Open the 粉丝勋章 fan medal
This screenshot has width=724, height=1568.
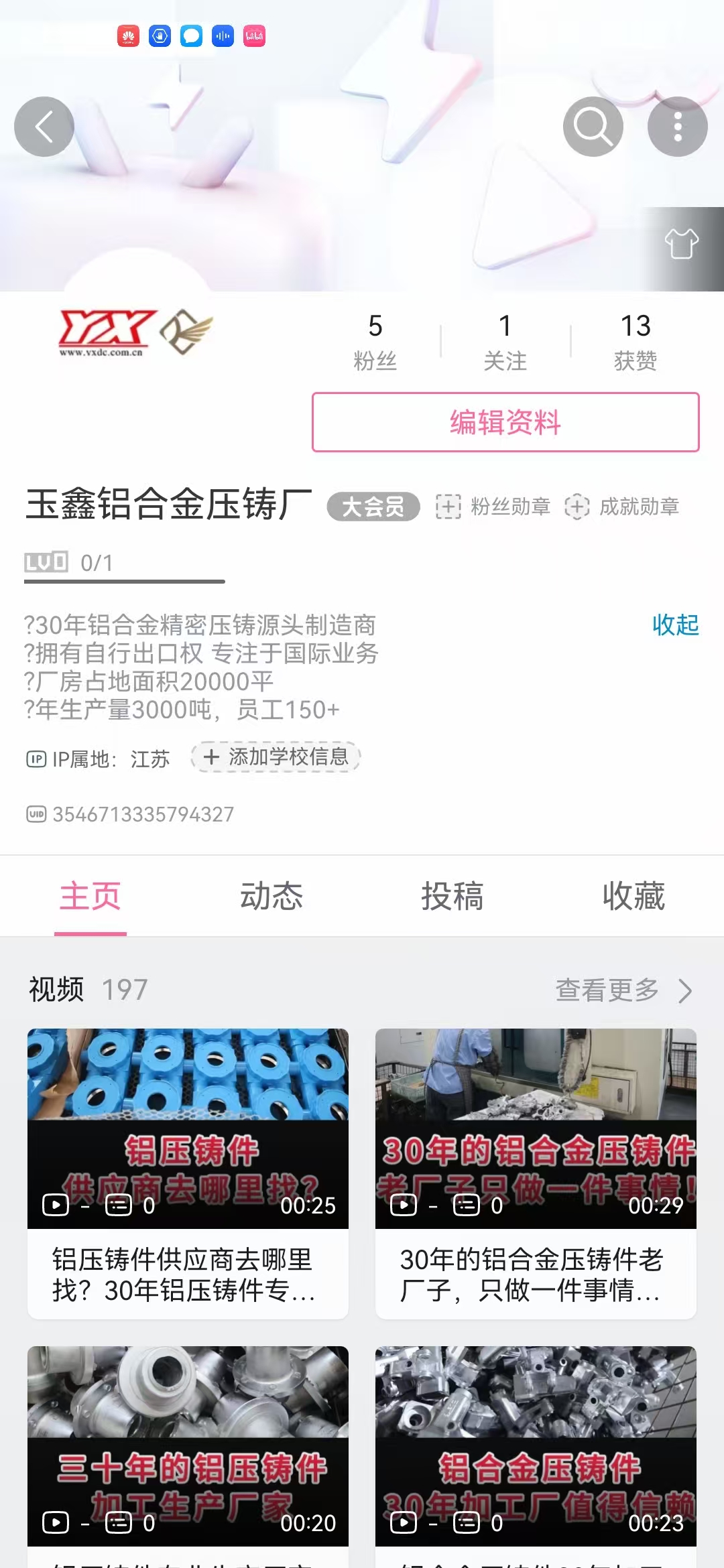pyautogui.click(x=493, y=507)
